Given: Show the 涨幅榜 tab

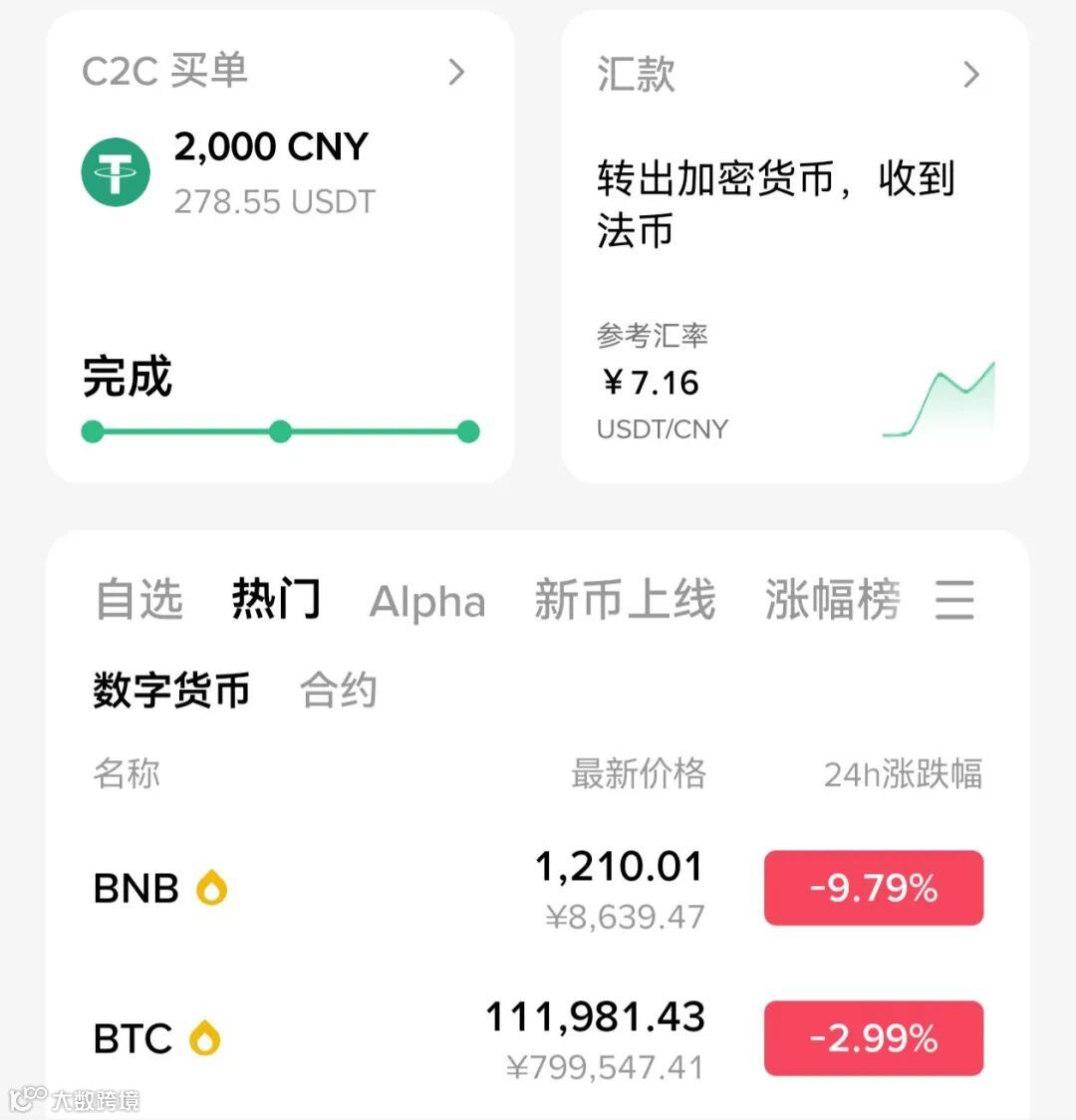Looking at the screenshot, I should click(x=832, y=600).
